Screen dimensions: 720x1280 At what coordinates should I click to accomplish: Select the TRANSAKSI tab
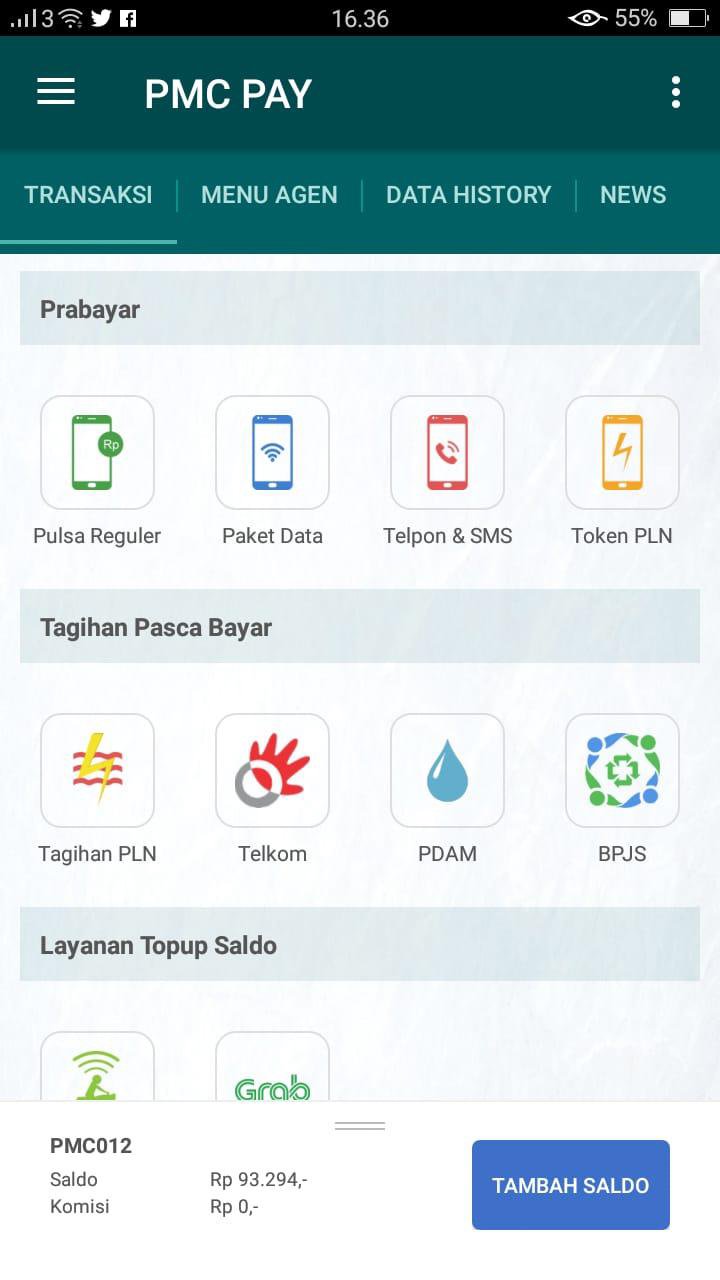point(88,194)
